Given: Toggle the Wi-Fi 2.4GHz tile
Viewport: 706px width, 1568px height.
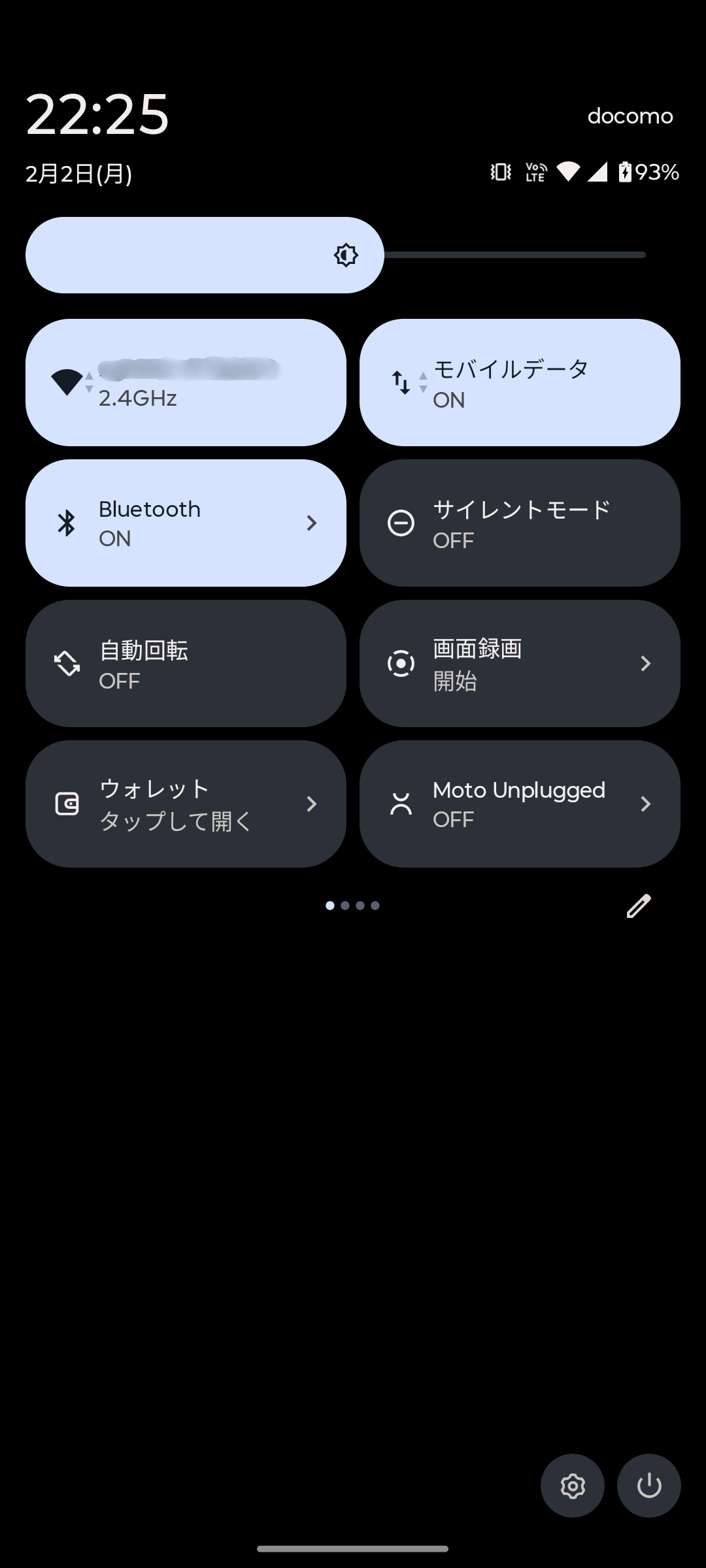Looking at the screenshot, I should coord(186,382).
